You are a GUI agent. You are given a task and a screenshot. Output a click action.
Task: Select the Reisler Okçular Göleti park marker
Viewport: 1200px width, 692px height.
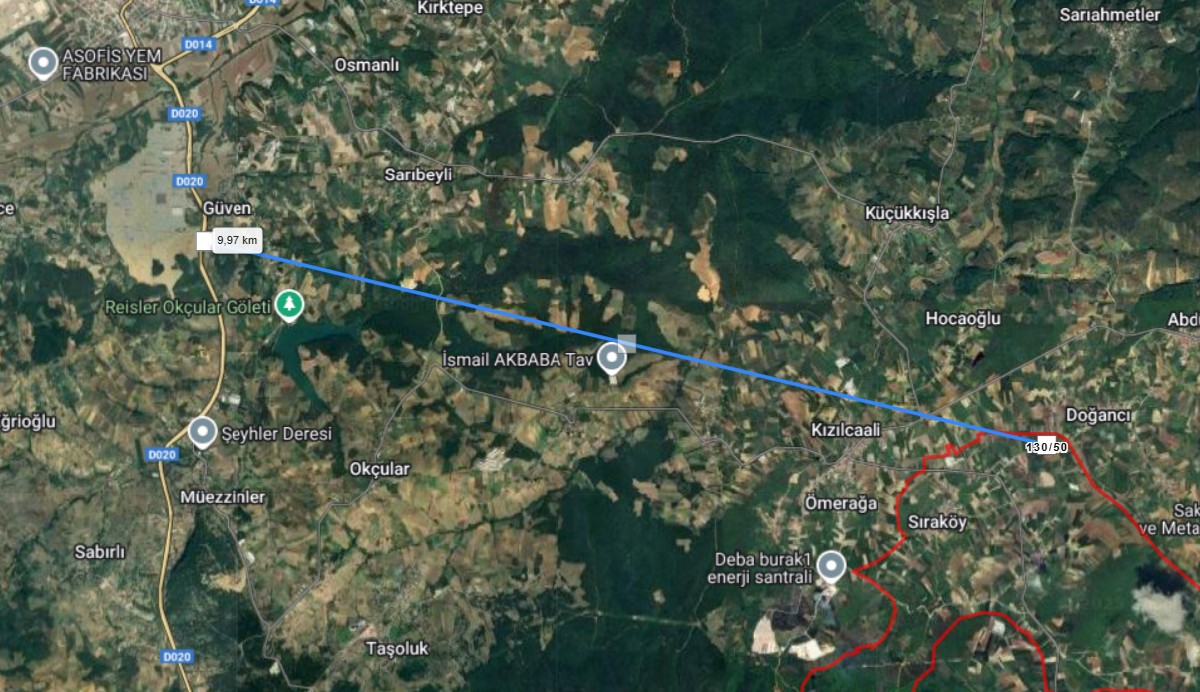pyautogui.click(x=290, y=304)
